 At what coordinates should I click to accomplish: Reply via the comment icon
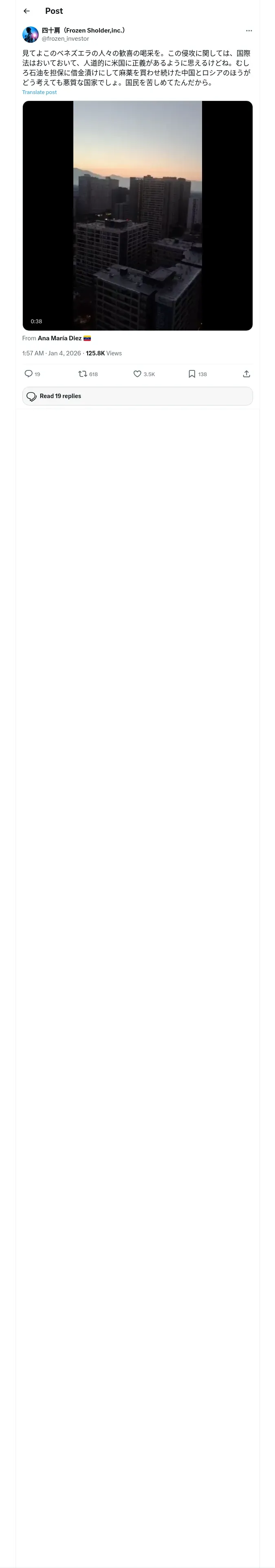(29, 374)
